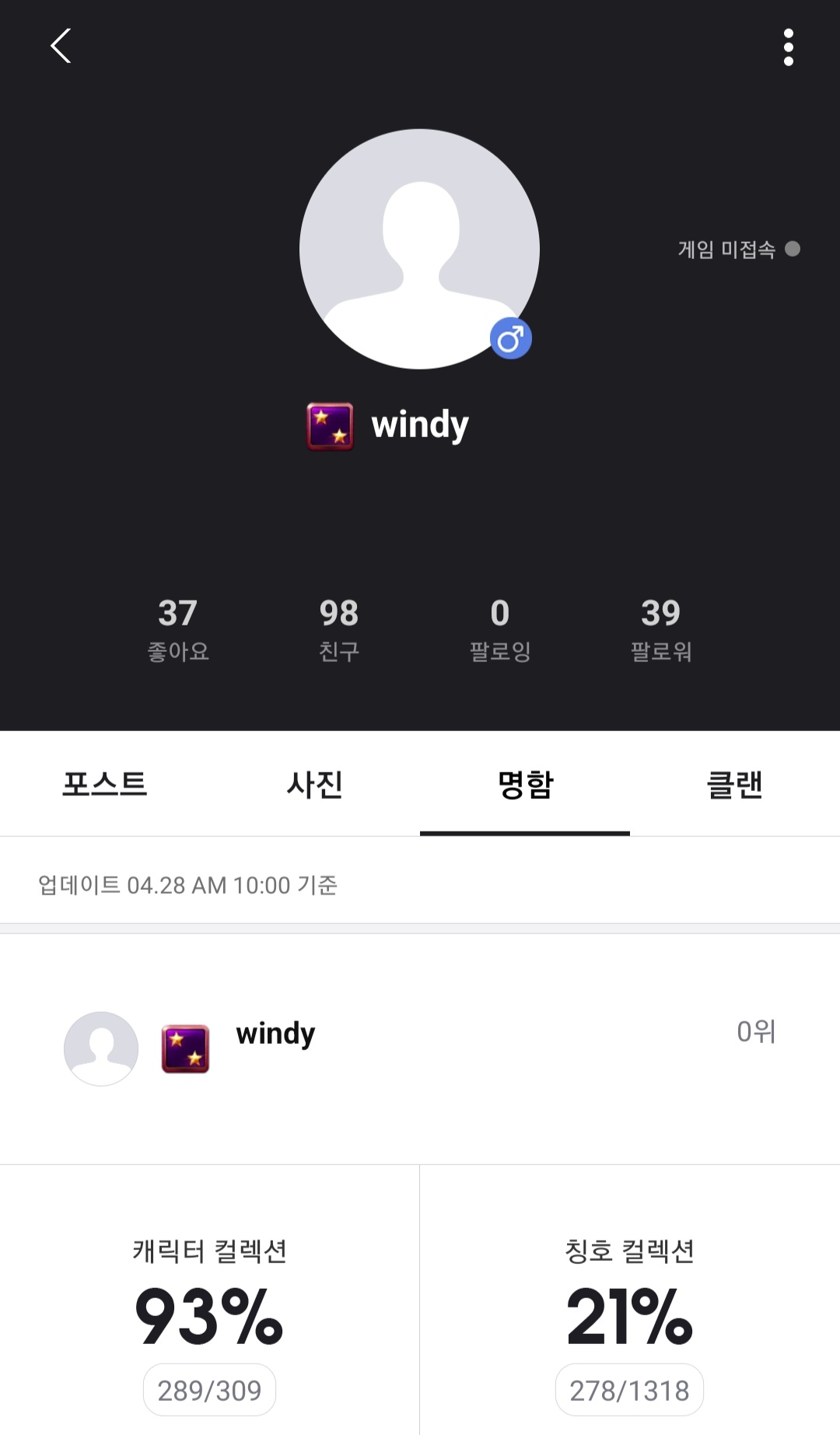Switch to the 사진 tab
This screenshot has height=1435, width=840.
pos(315,784)
